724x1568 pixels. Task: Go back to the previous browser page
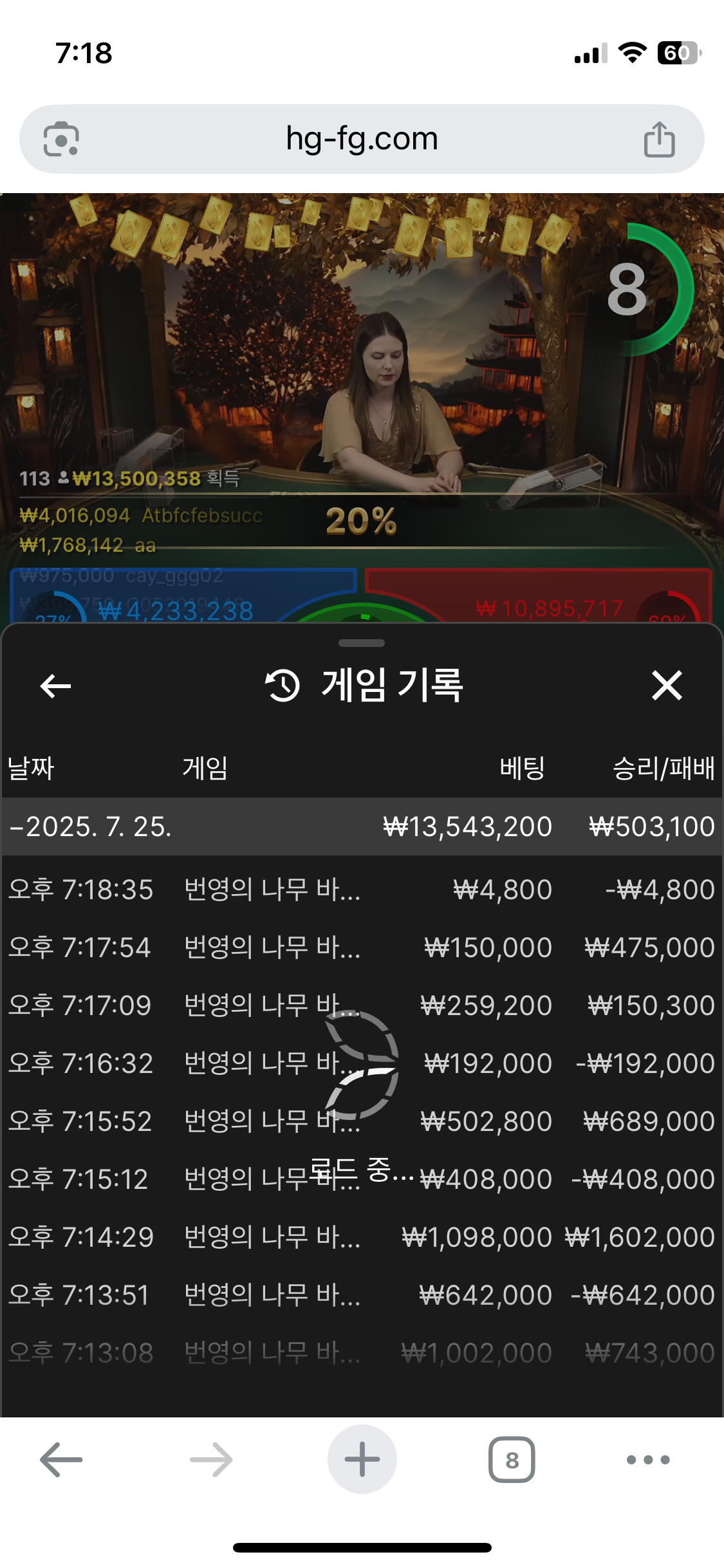[61, 1460]
